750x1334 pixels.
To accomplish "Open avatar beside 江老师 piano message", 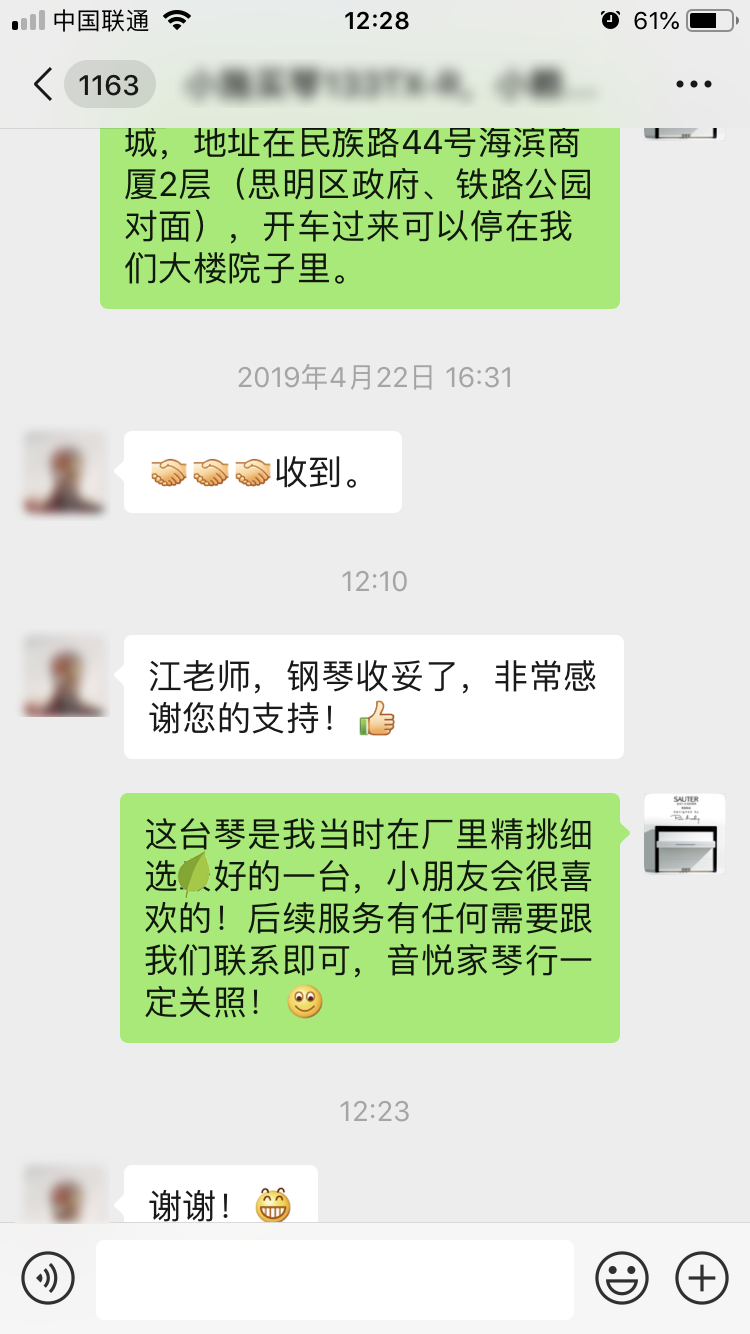I will pos(64,675).
